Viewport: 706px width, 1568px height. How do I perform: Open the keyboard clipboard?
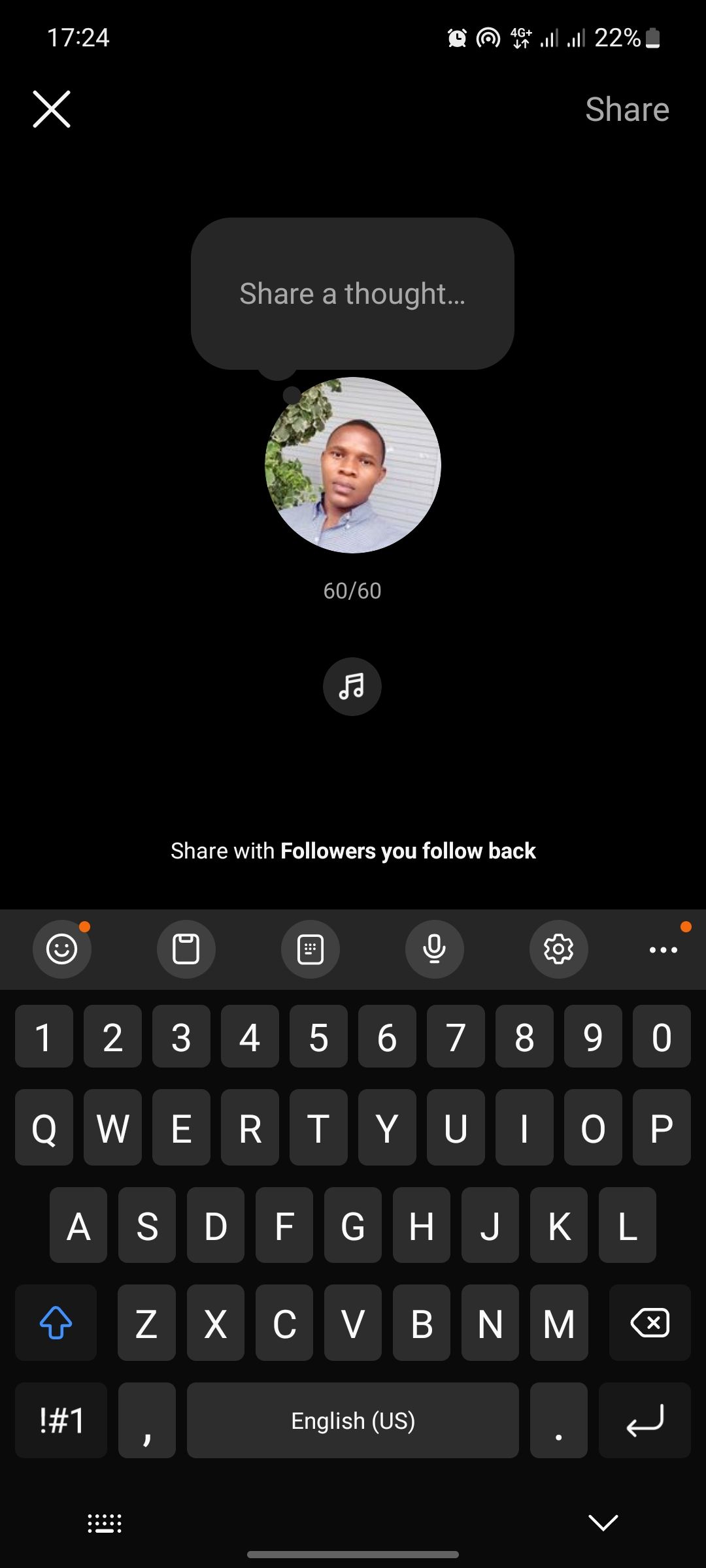click(186, 949)
